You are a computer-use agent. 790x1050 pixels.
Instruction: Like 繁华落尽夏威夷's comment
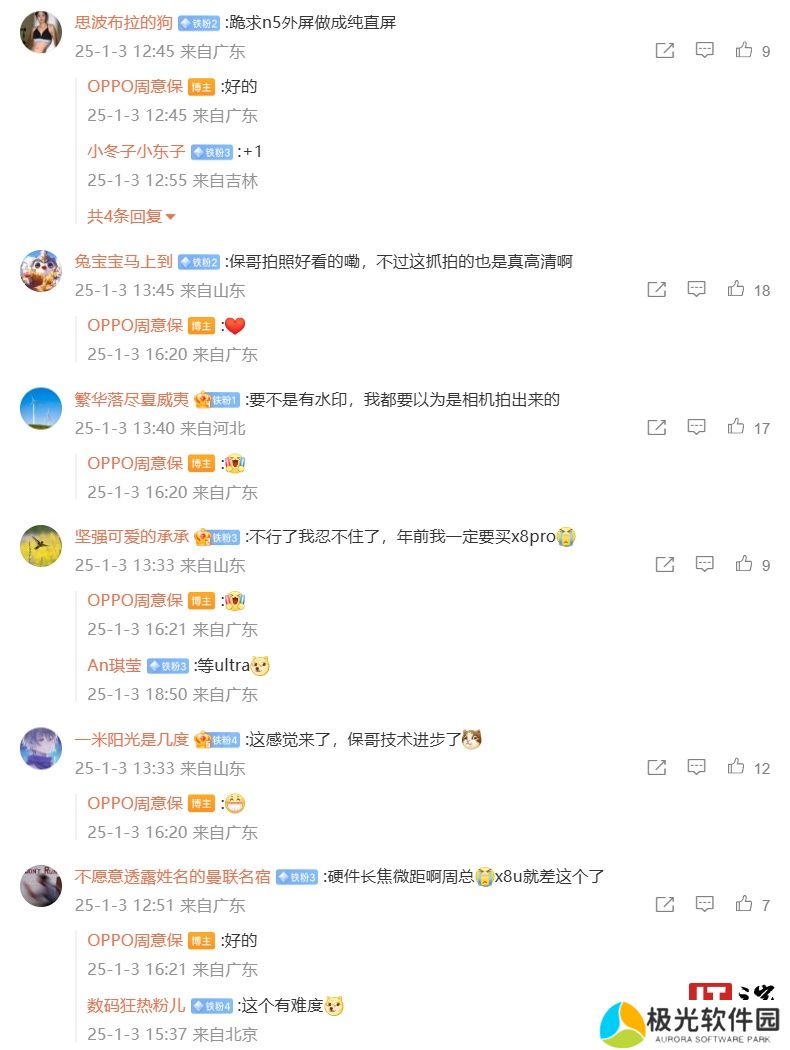737,427
